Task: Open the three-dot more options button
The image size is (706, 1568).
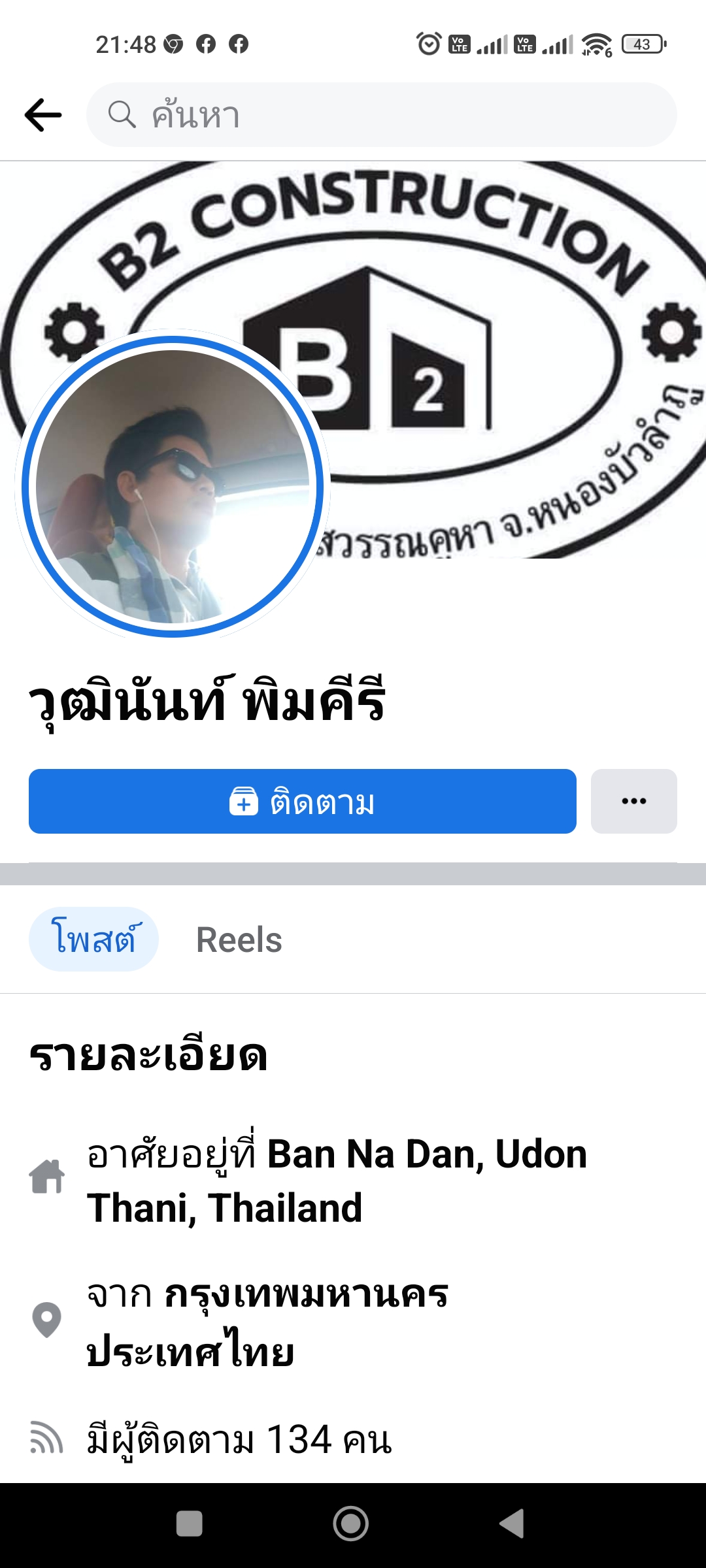Action: [x=633, y=801]
